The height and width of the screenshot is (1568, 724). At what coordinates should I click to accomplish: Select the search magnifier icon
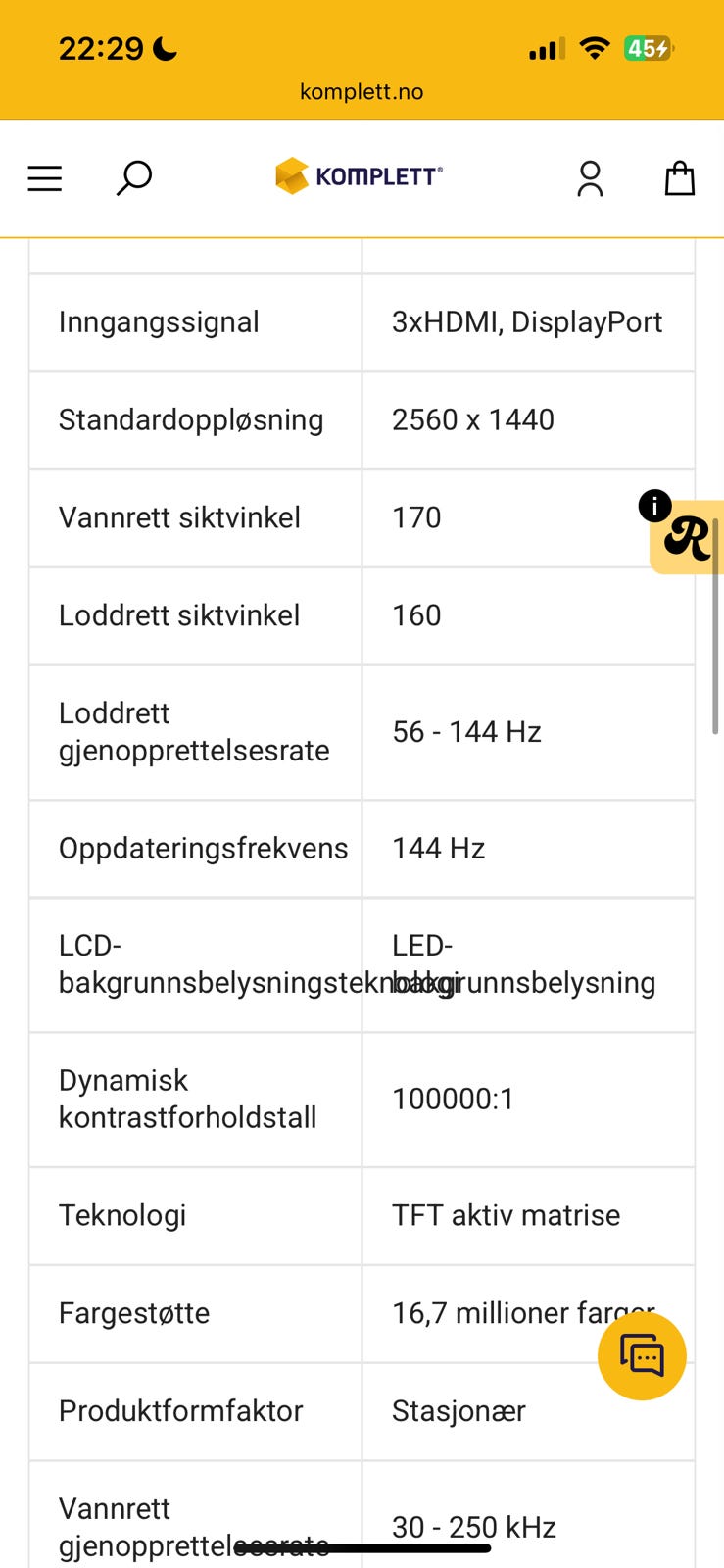133,178
